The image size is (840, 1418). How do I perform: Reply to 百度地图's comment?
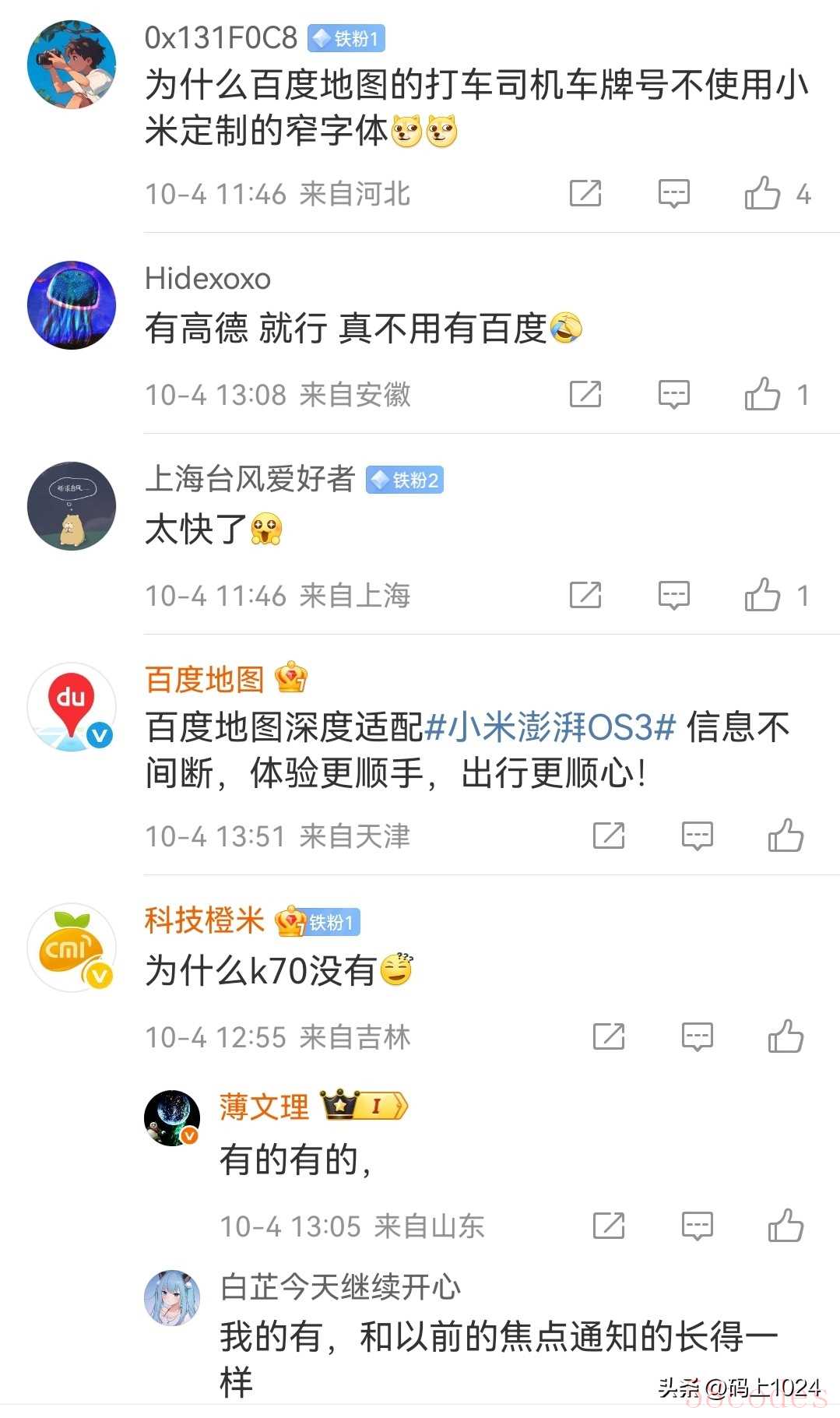pos(697,836)
